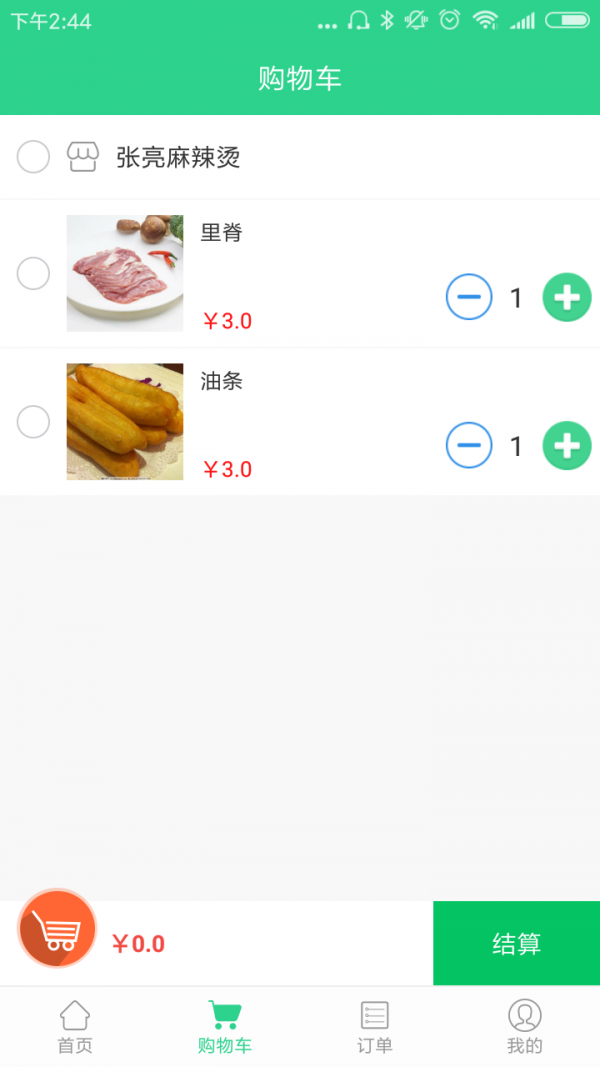This screenshot has width=600, height=1067.
Task: Check the 油条 item checkbox
Action: (33, 422)
